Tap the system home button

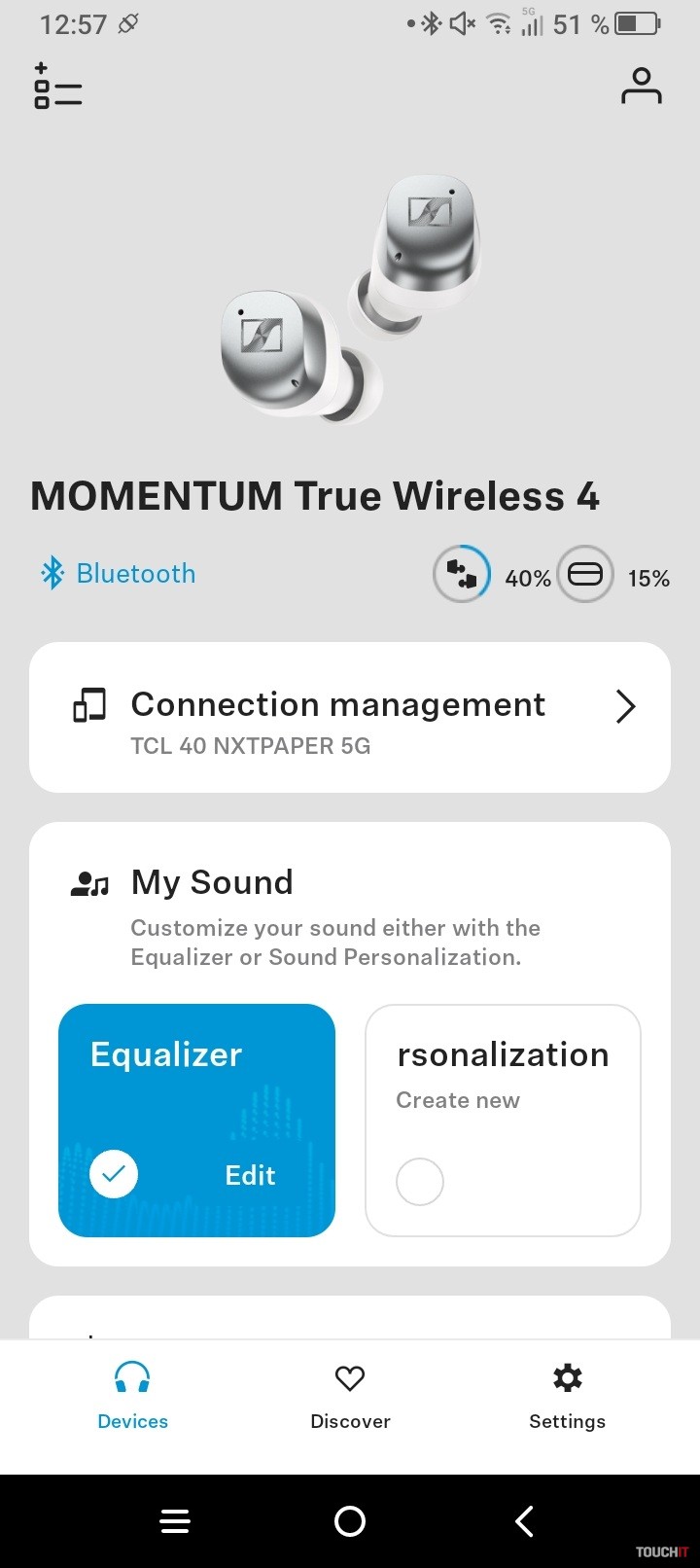point(350,1520)
